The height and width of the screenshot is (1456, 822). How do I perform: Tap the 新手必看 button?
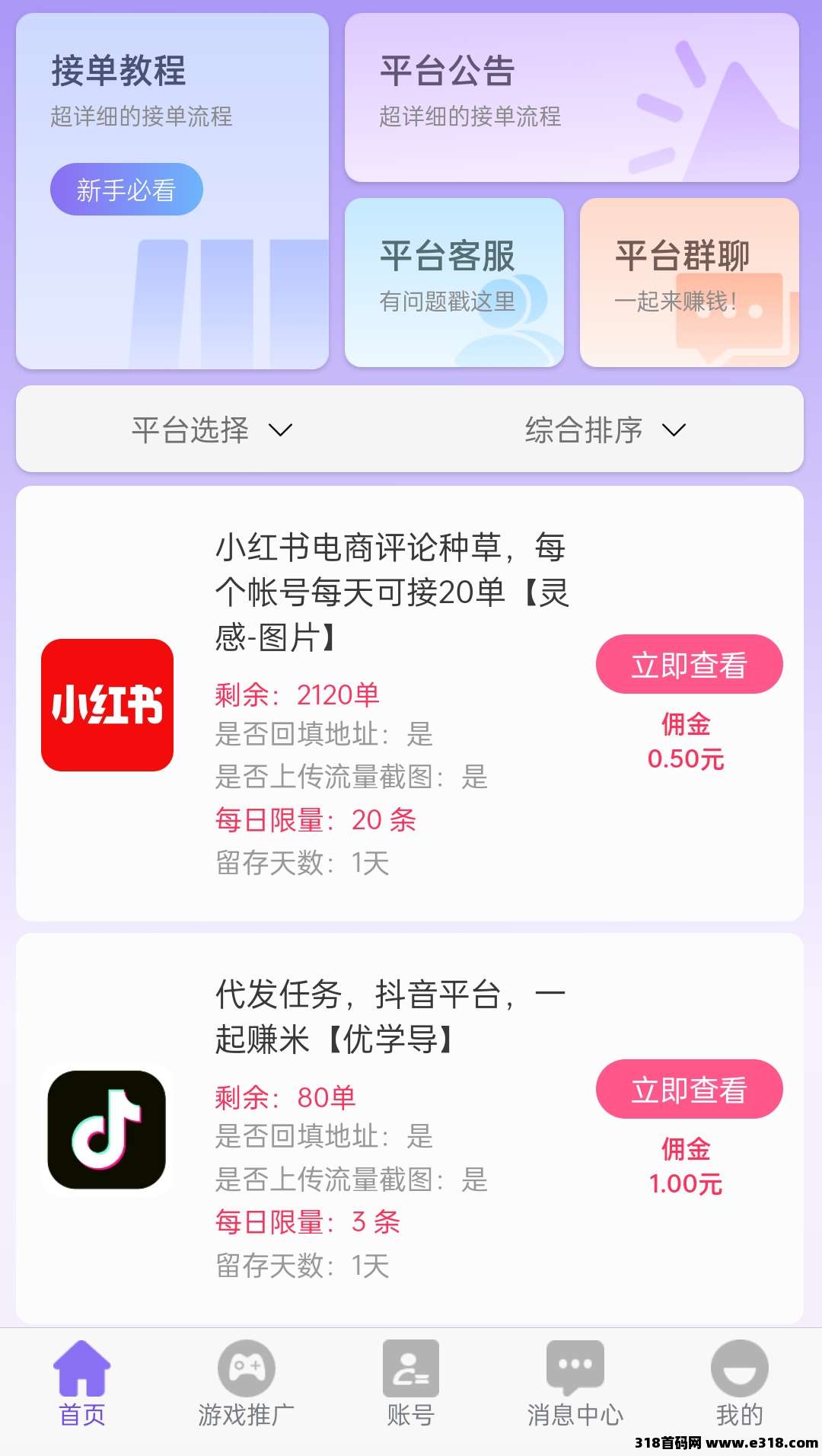126,190
